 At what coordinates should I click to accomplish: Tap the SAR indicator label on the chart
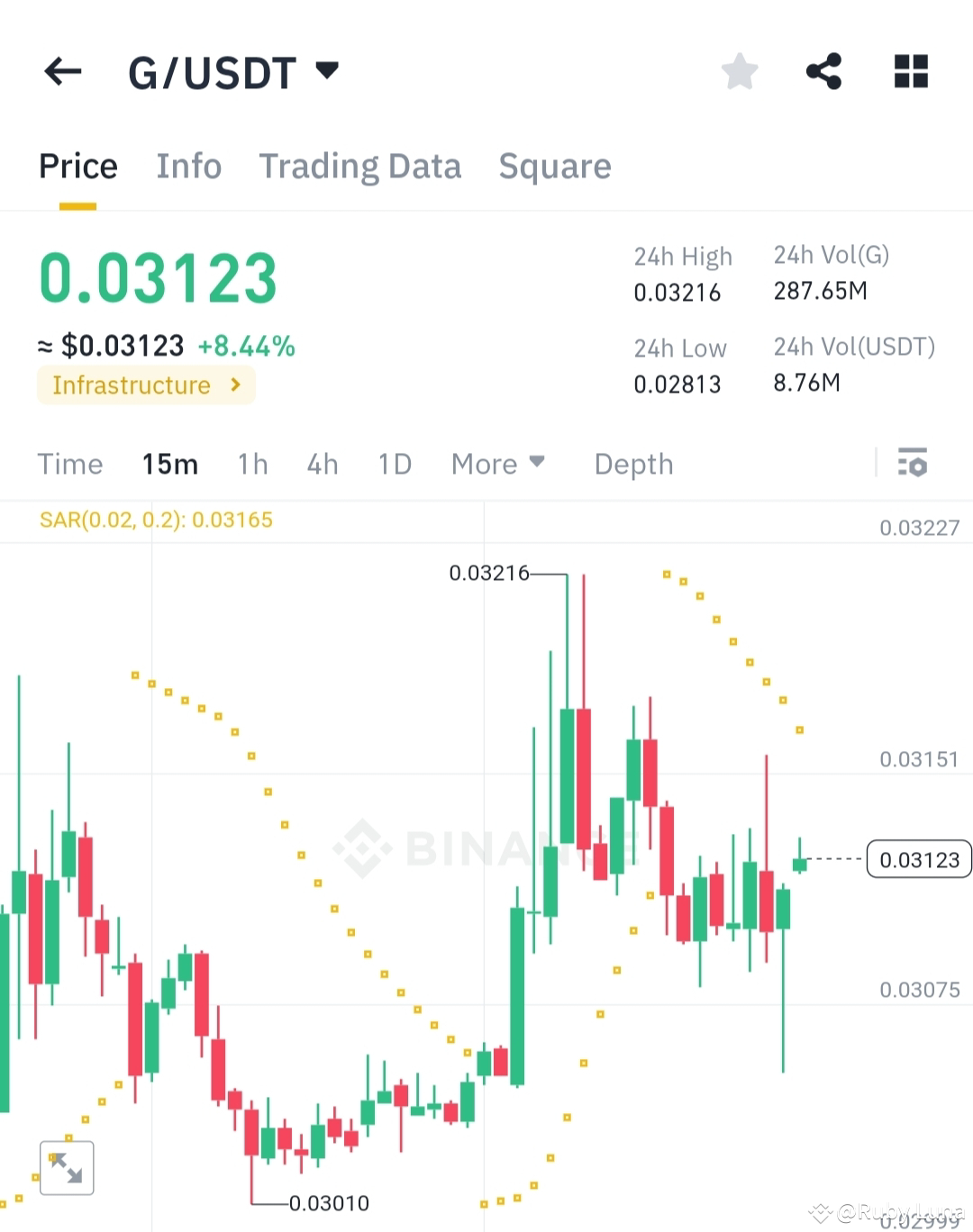(155, 520)
